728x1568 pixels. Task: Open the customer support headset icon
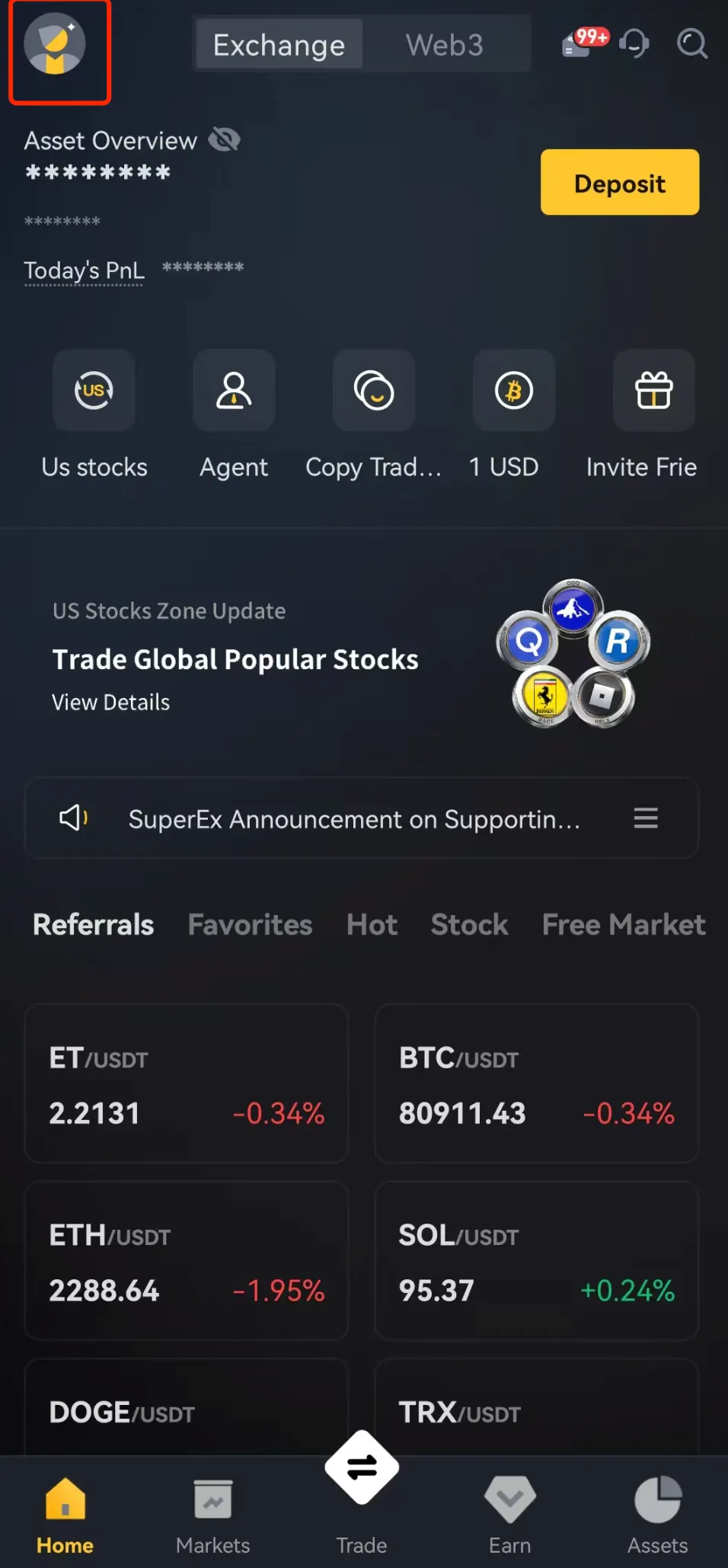click(x=634, y=43)
